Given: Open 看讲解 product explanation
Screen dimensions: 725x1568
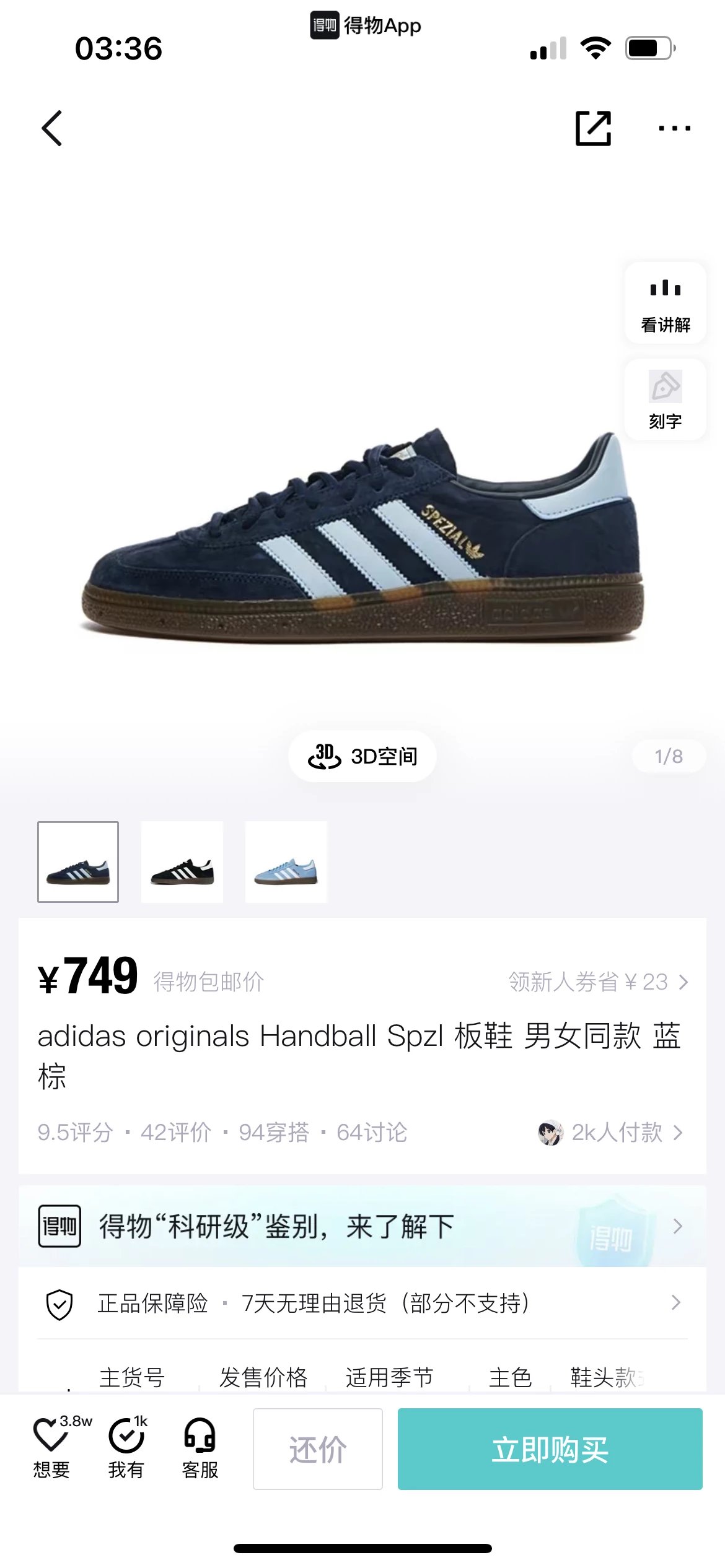Looking at the screenshot, I should point(666,303).
